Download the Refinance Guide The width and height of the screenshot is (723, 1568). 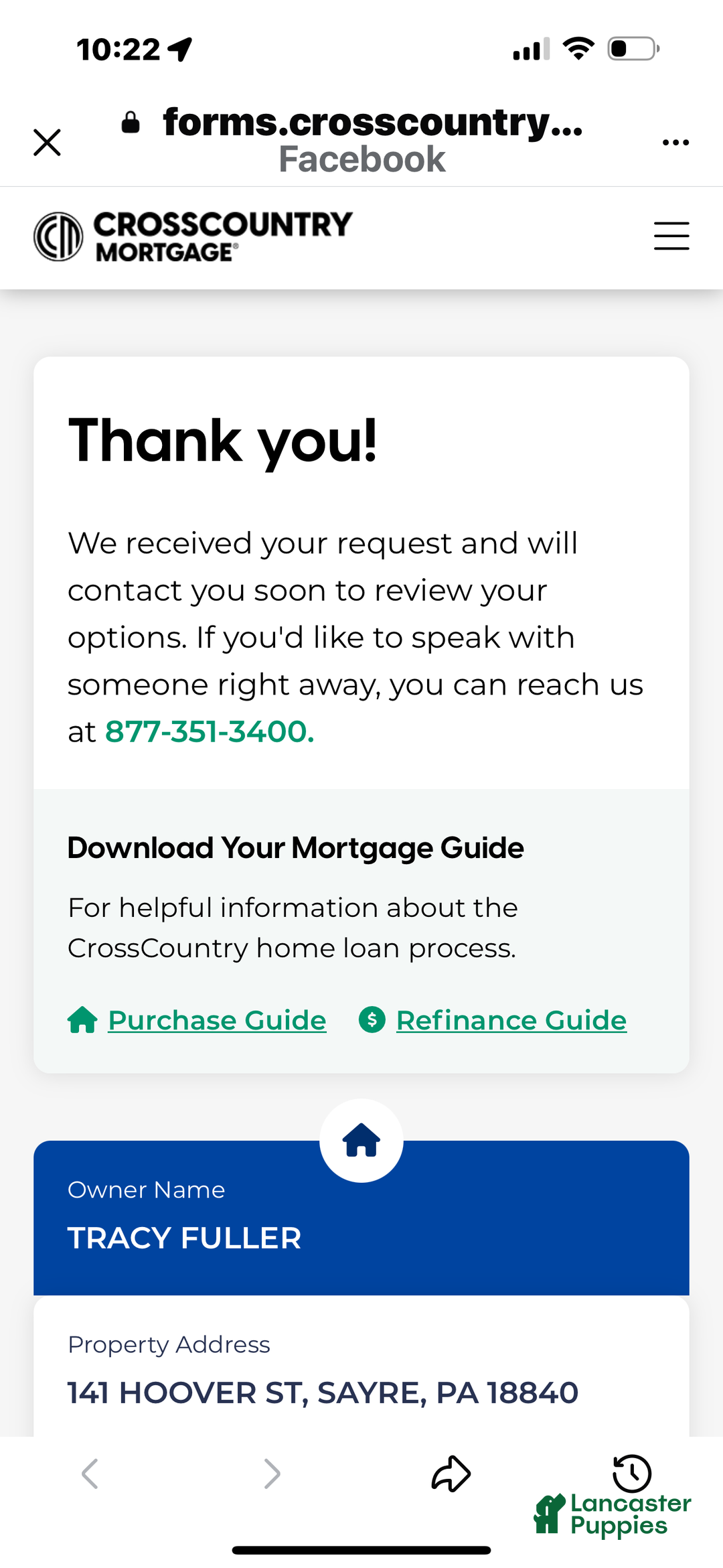pos(511,1020)
